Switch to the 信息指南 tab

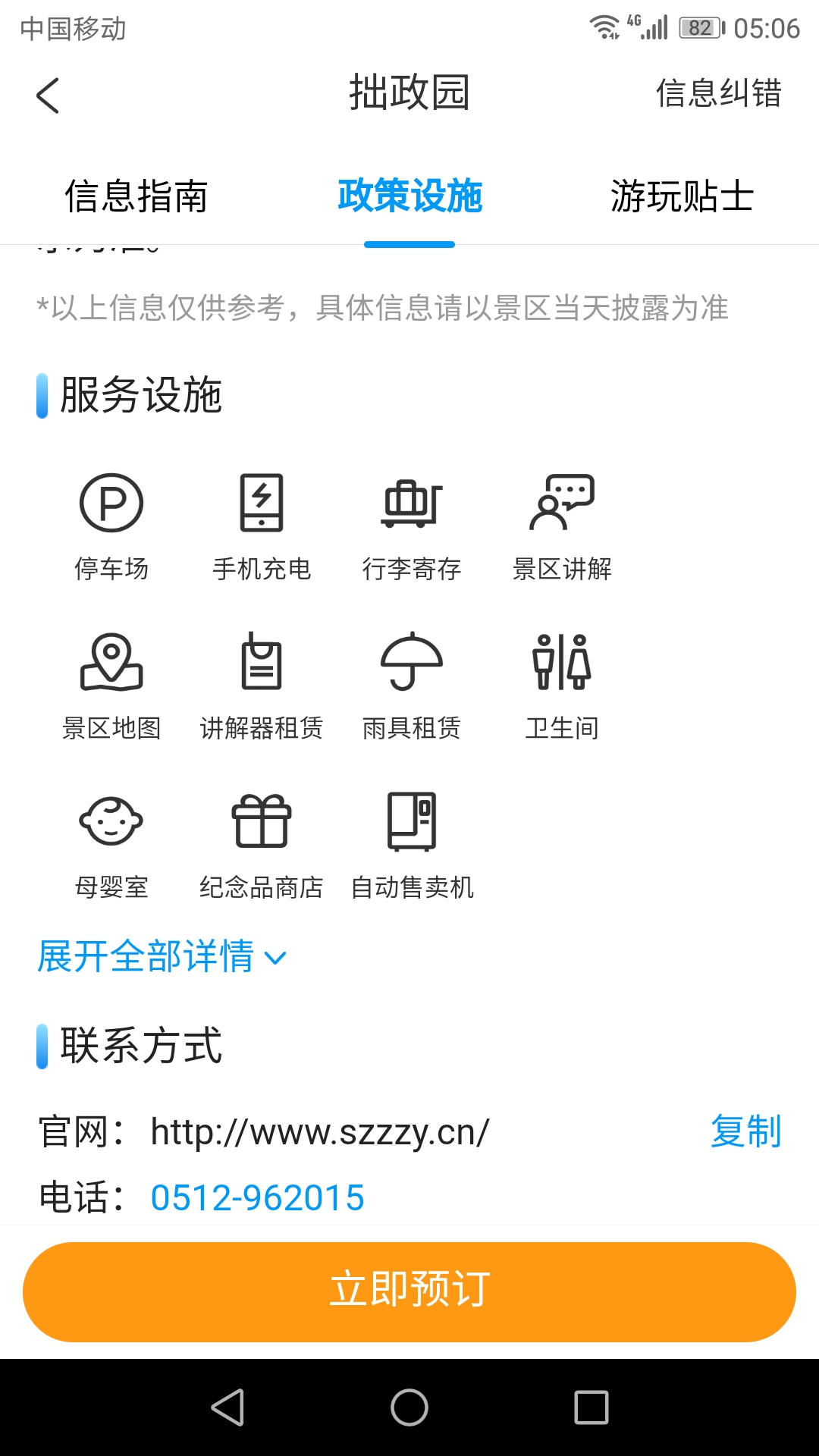coord(136,196)
